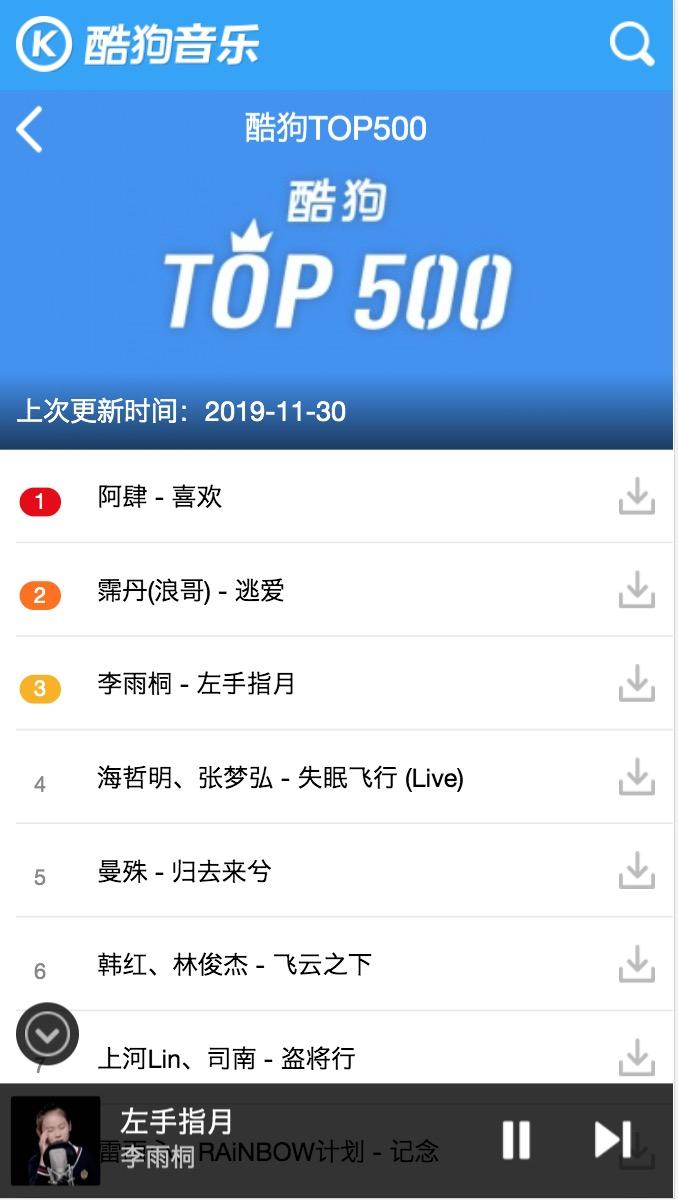
Task: Download 上河Lin、司南 - 盗将行
Action: pos(636,1057)
